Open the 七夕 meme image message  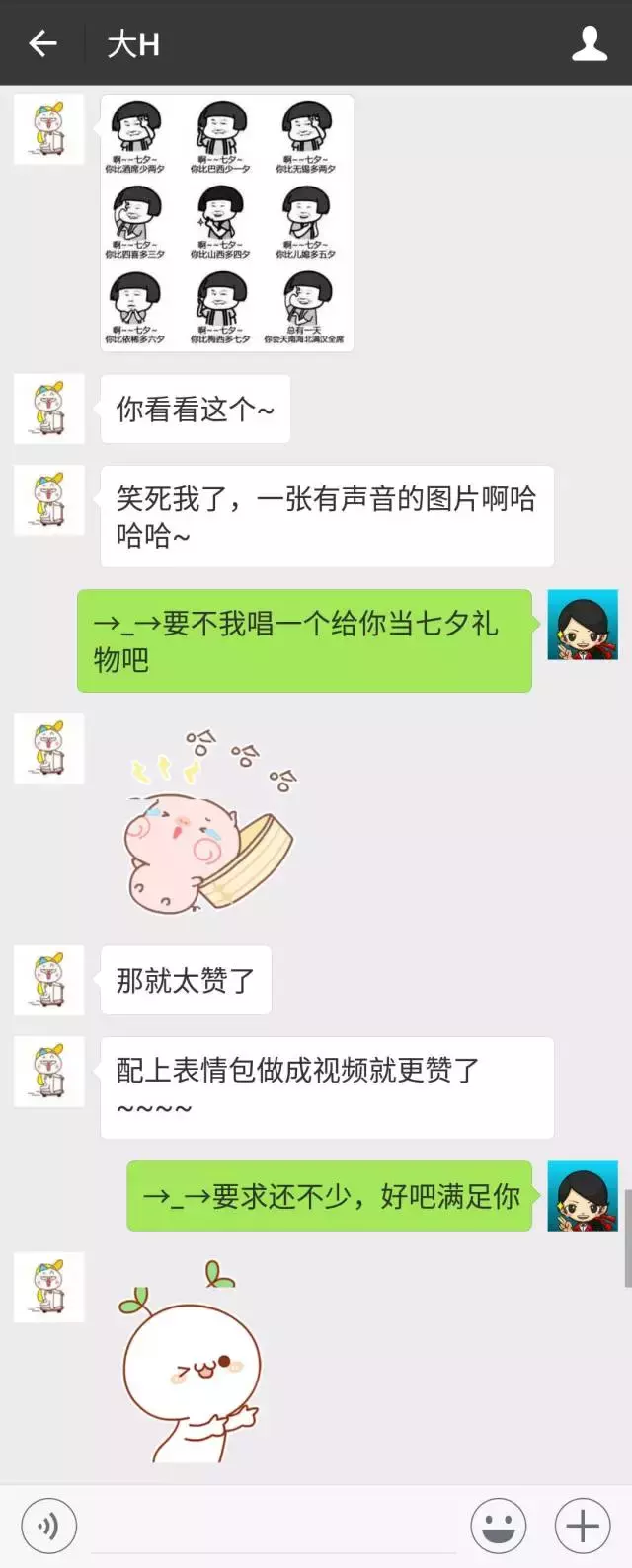pos(226,223)
